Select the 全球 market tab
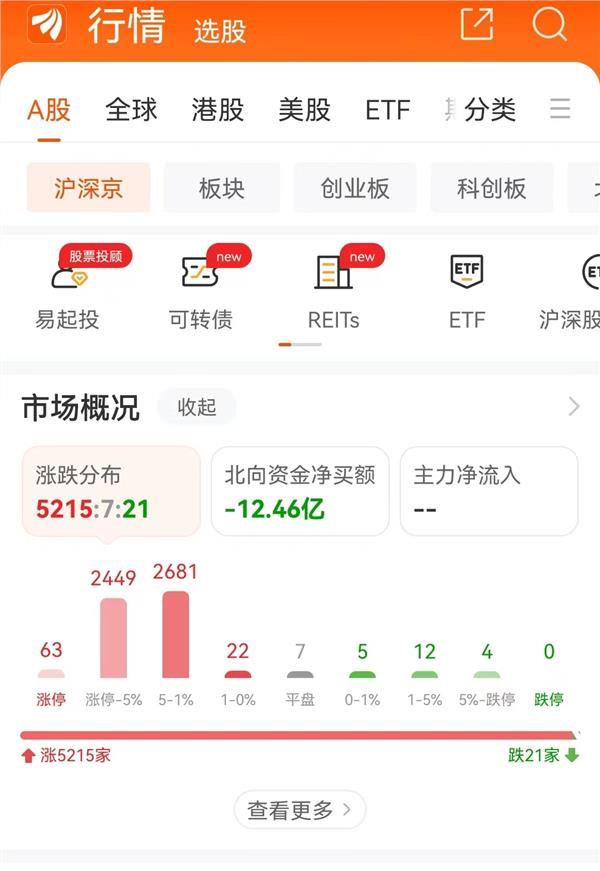Screen dimensions: 600x871 132,110
